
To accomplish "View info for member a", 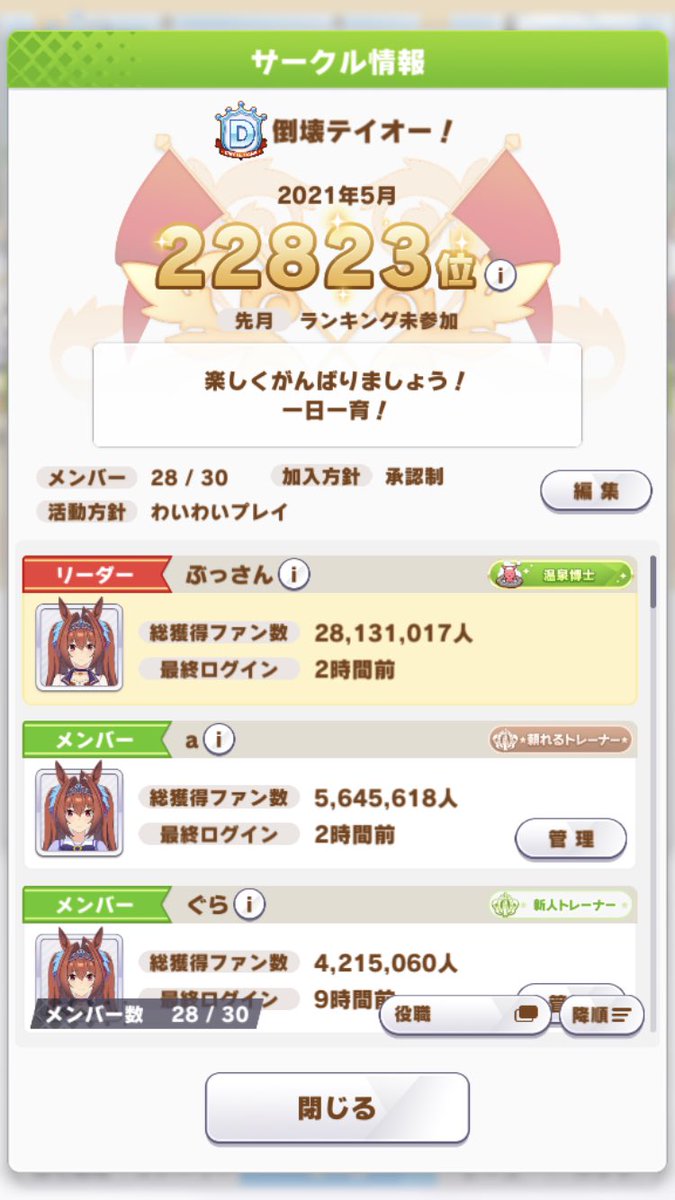I will (219, 740).
